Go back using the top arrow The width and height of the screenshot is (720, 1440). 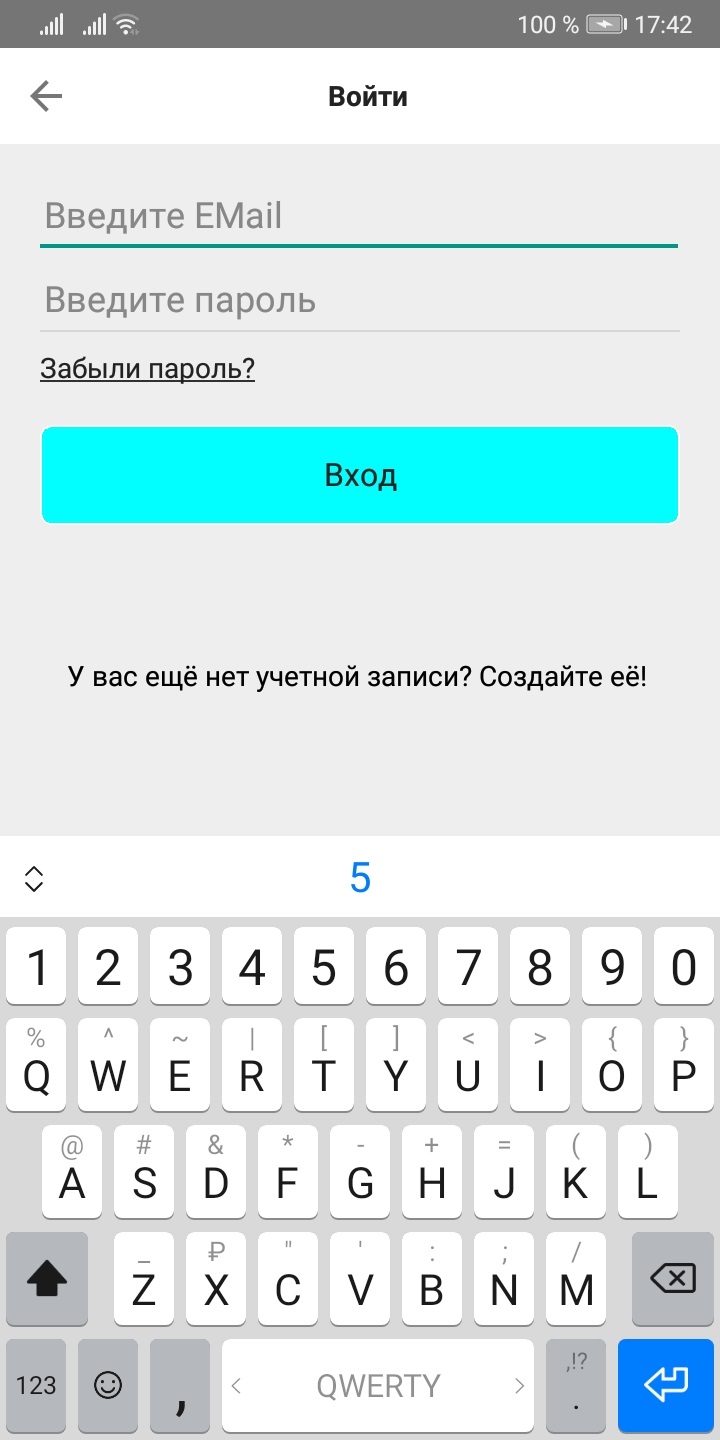click(46, 96)
